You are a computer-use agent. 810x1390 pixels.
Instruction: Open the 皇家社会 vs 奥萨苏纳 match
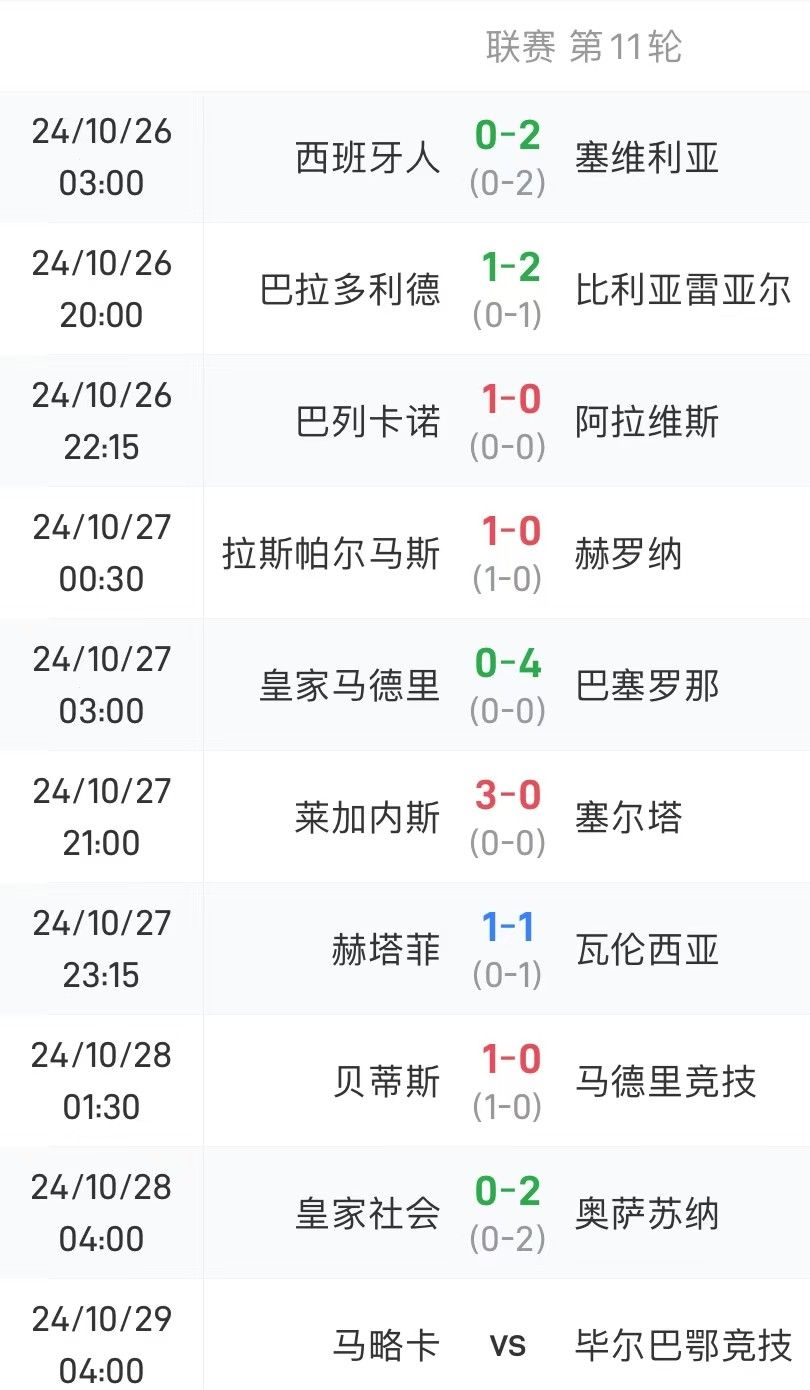(507, 1214)
